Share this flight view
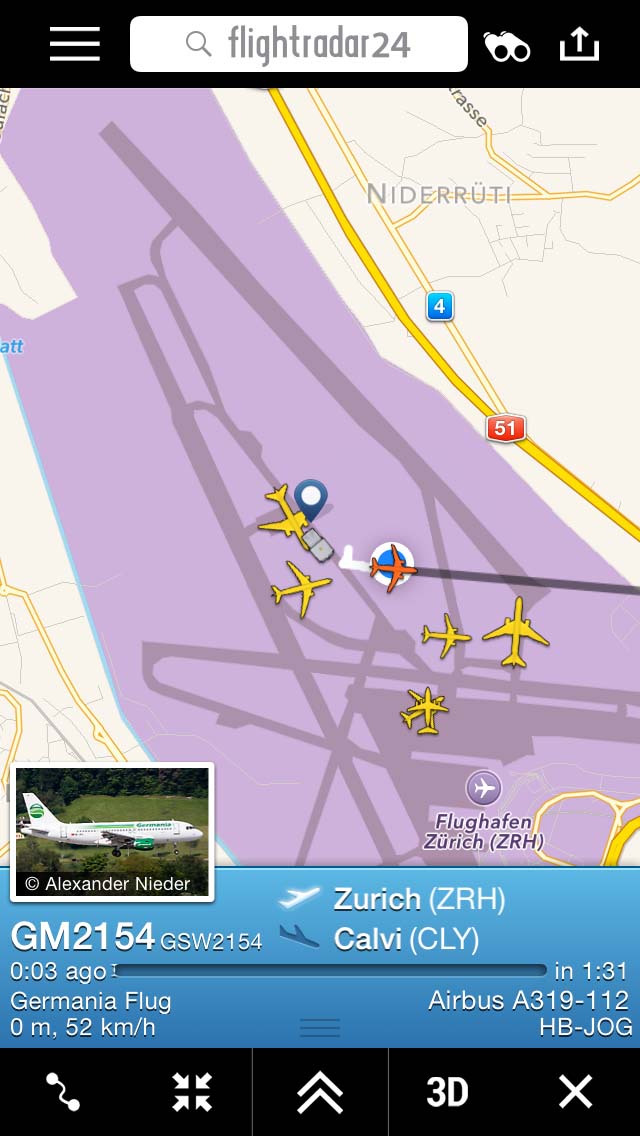This screenshot has height=1136, width=640. (x=580, y=44)
